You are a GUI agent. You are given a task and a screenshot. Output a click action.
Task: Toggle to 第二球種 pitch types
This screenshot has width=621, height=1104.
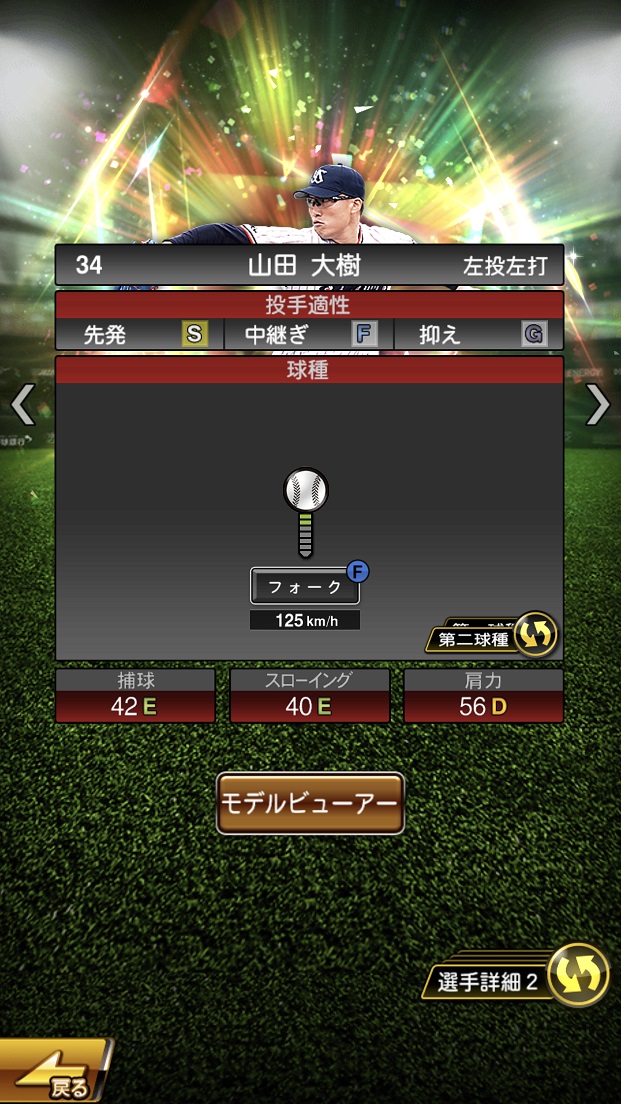[x=492, y=637]
